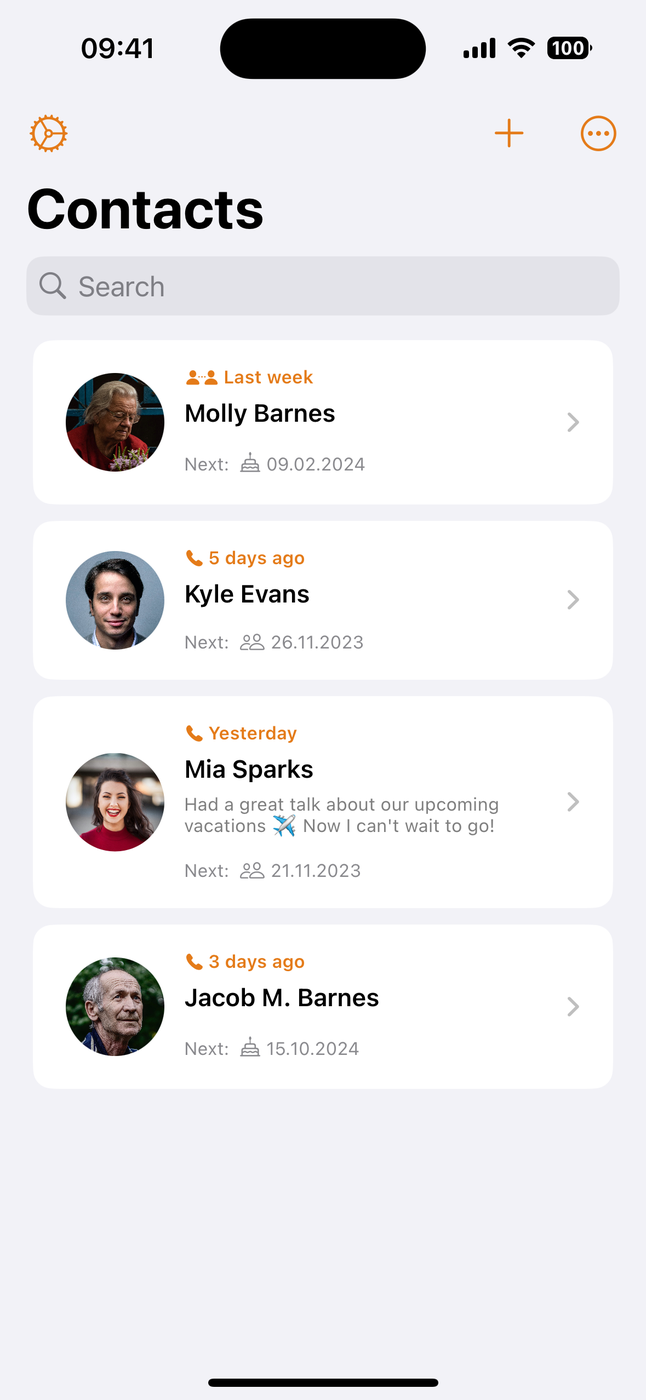
Task: Open the more options ellipsis menu
Action: 598,133
